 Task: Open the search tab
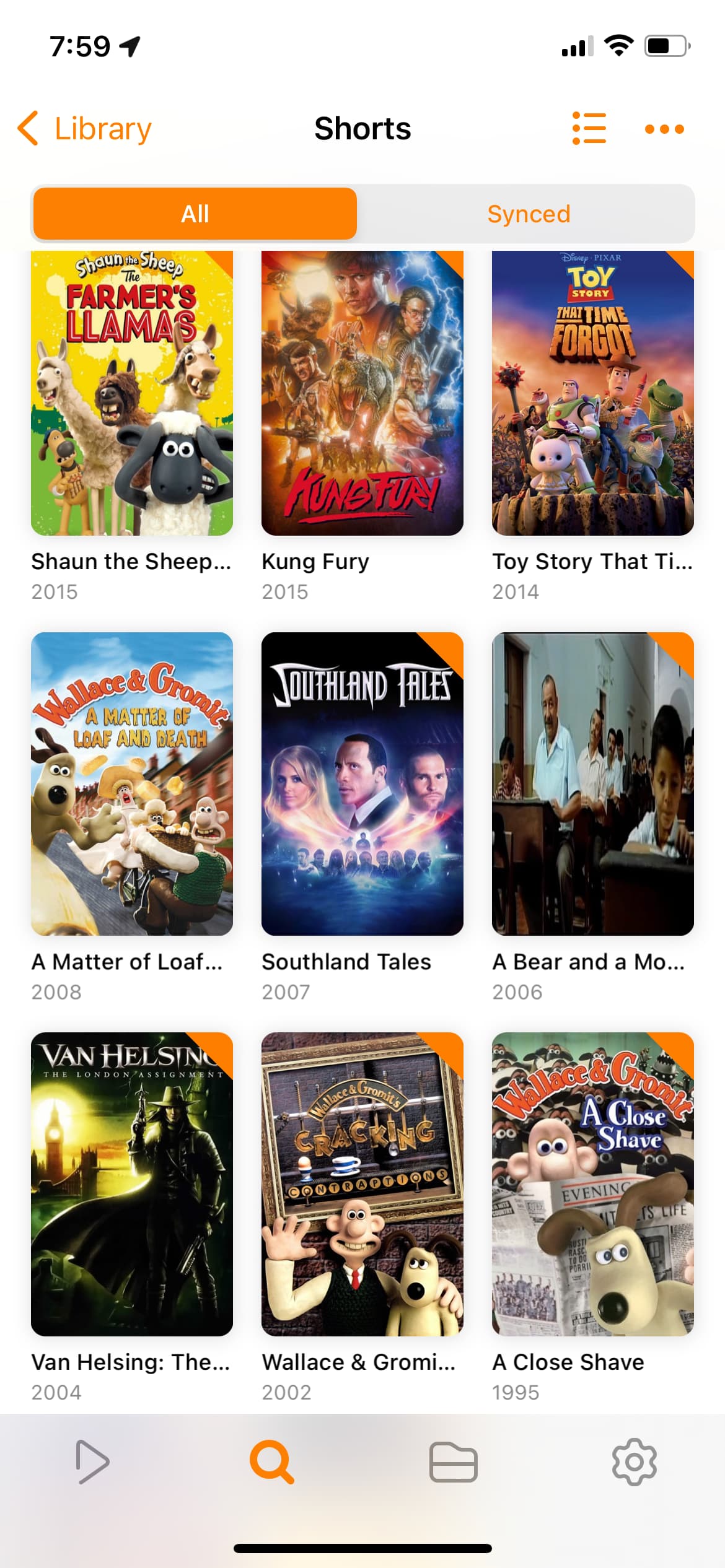point(271,1462)
